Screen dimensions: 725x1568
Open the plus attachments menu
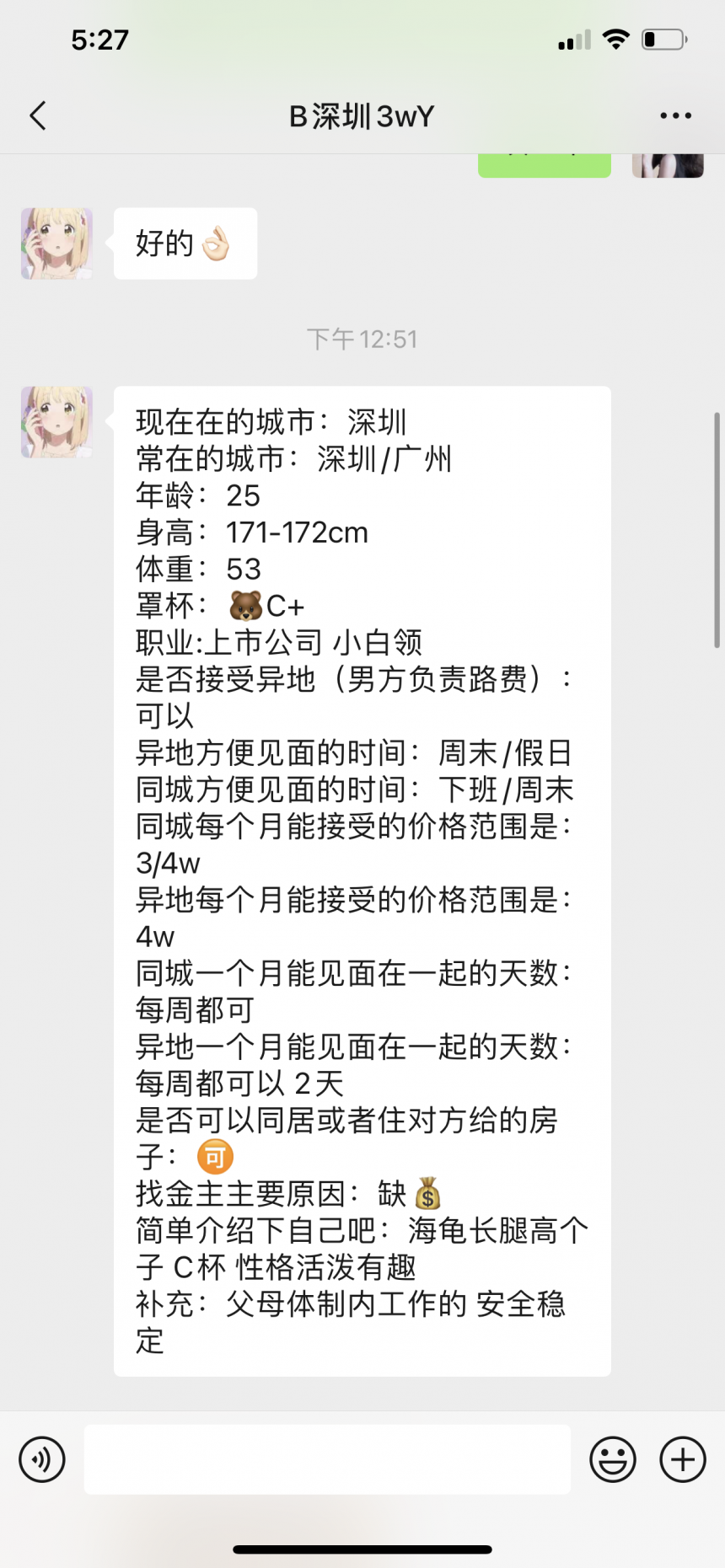point(682,1459)
